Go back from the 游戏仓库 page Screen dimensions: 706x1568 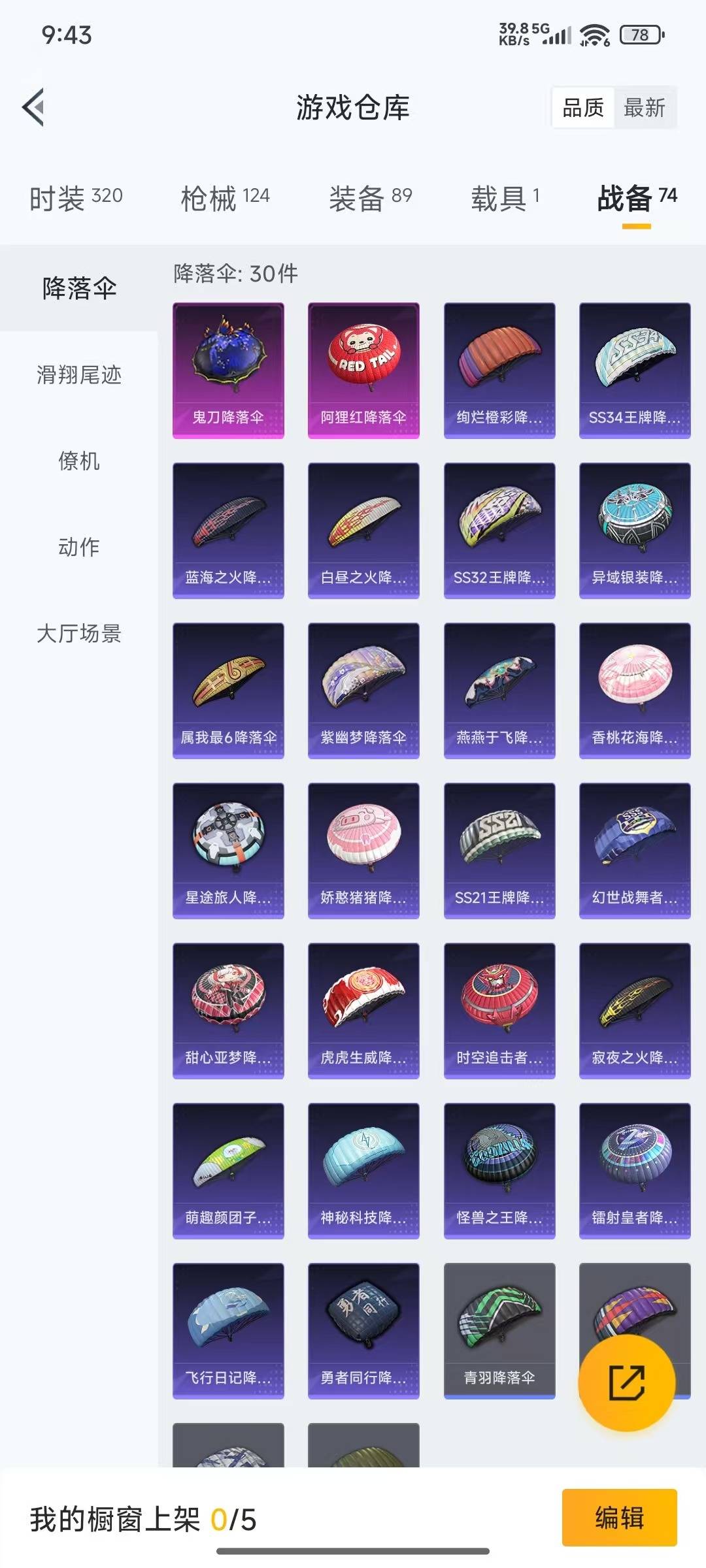click(x=34, y=107)
